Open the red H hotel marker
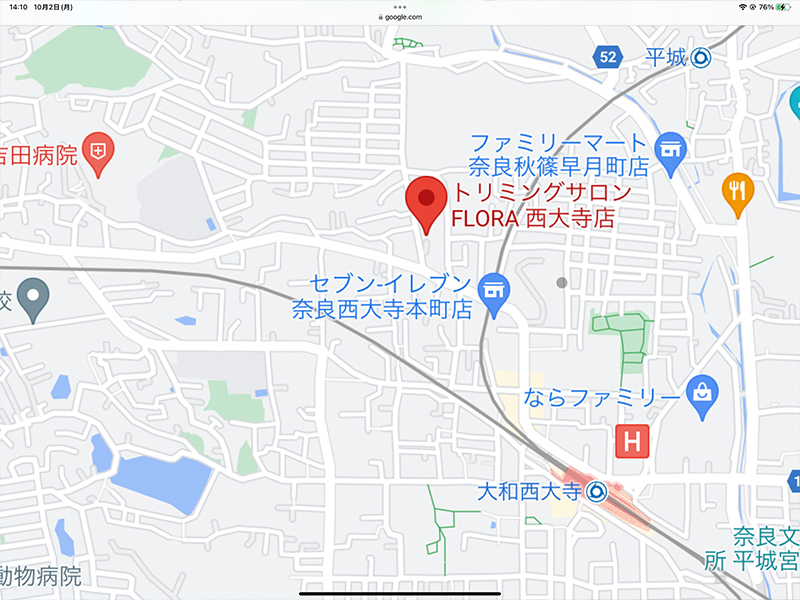This screenshot has width=800, height=600. point(632,439)
